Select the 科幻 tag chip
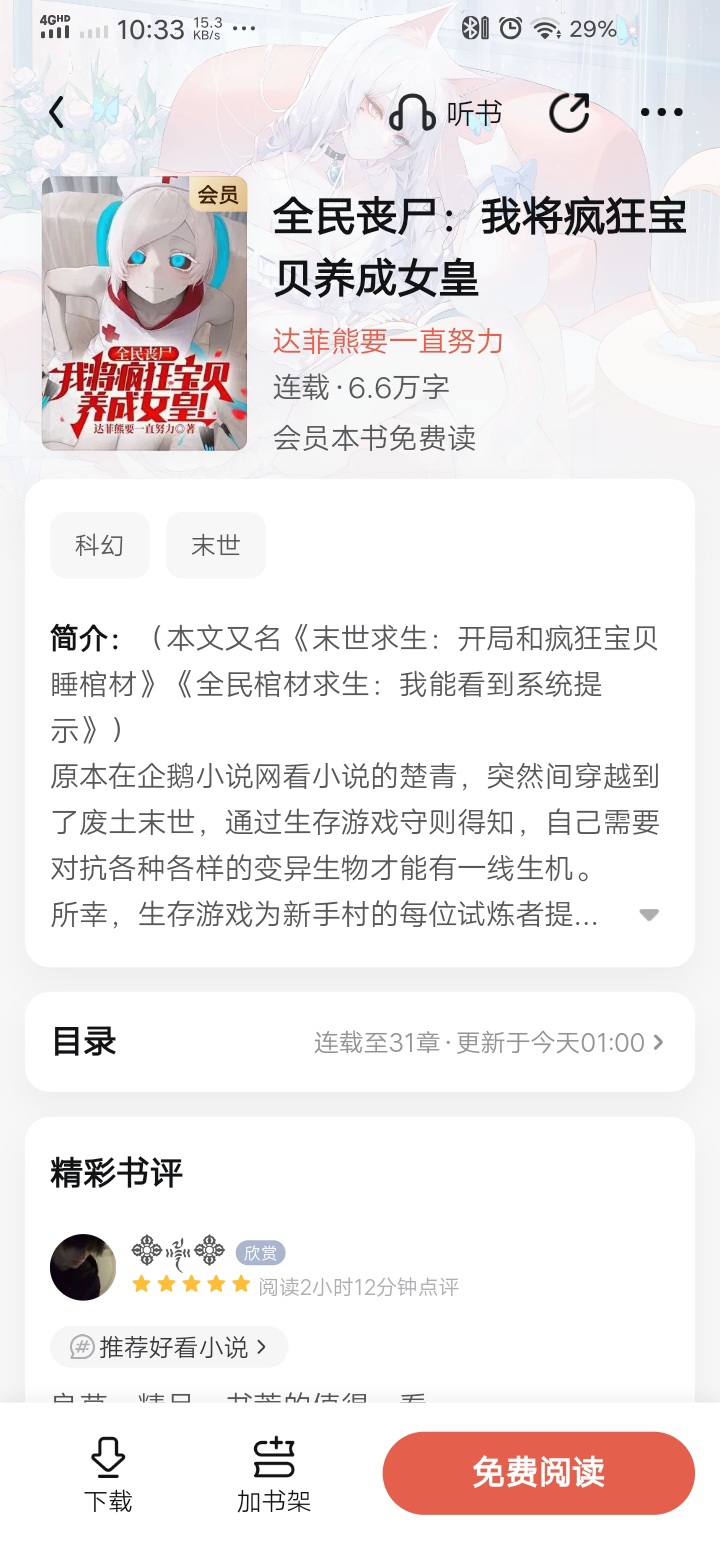This screenshot has width=720, height=1544. point(100,545)
